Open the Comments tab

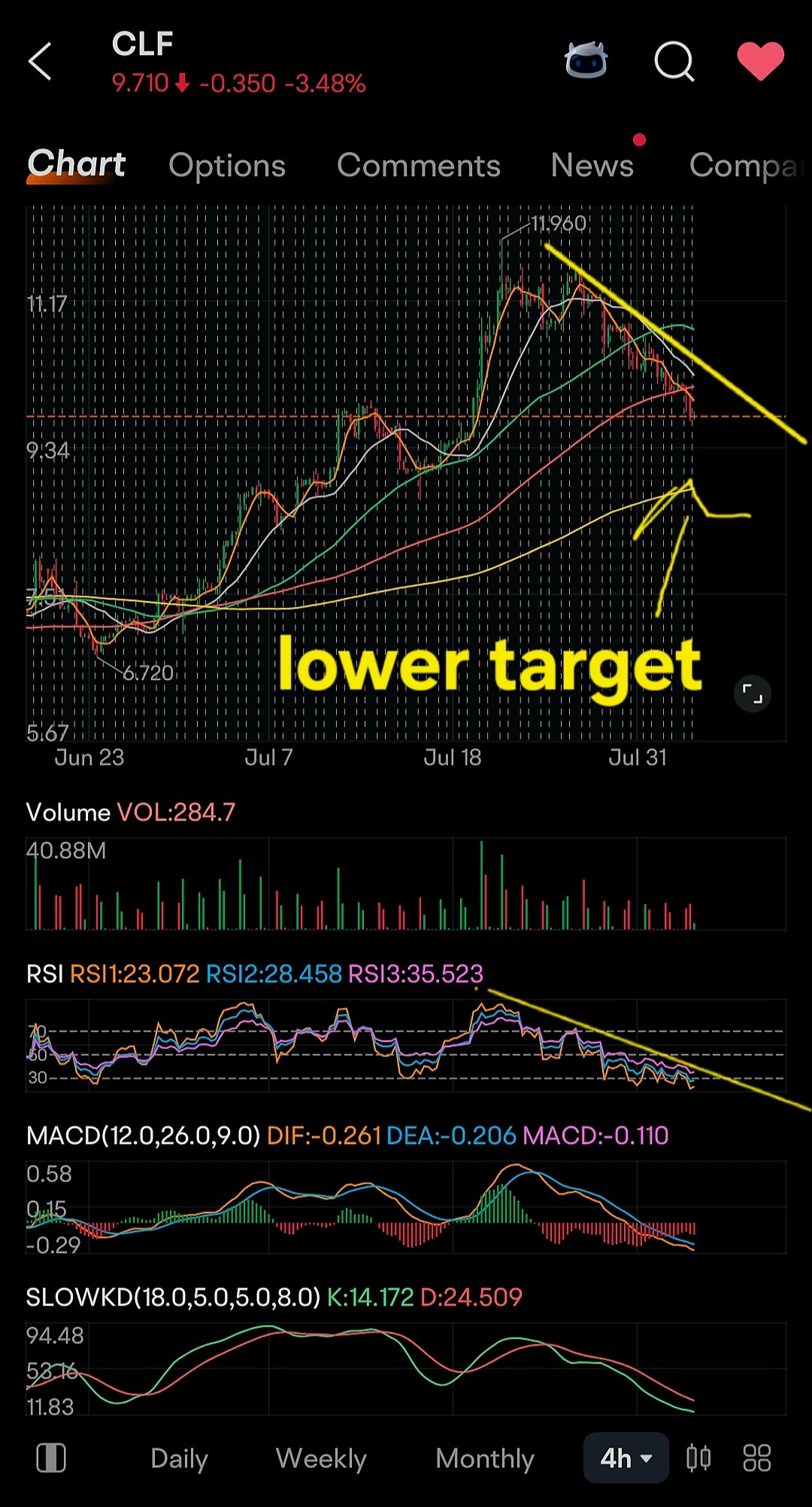(418, 165)
